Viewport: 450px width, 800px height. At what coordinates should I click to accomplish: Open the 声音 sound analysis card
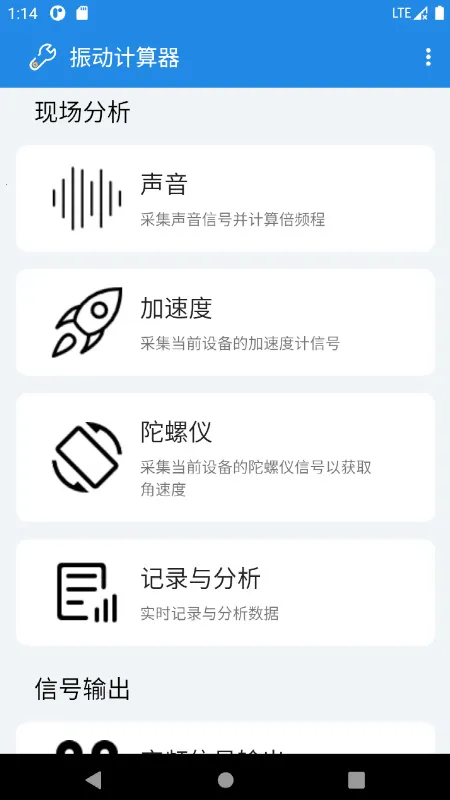226,198
